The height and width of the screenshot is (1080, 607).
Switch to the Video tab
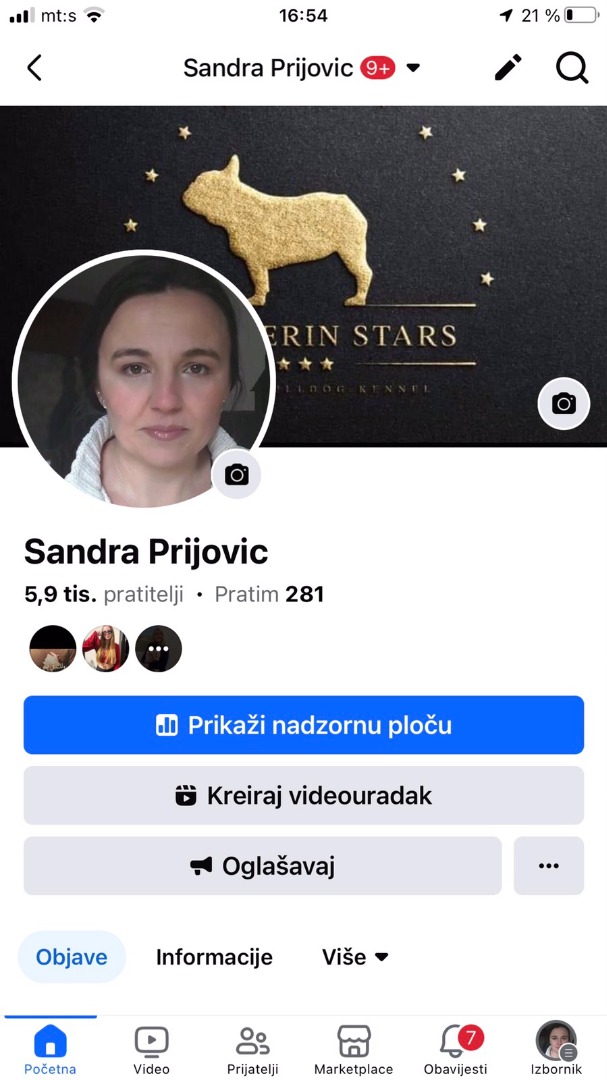pos(152,1049)
